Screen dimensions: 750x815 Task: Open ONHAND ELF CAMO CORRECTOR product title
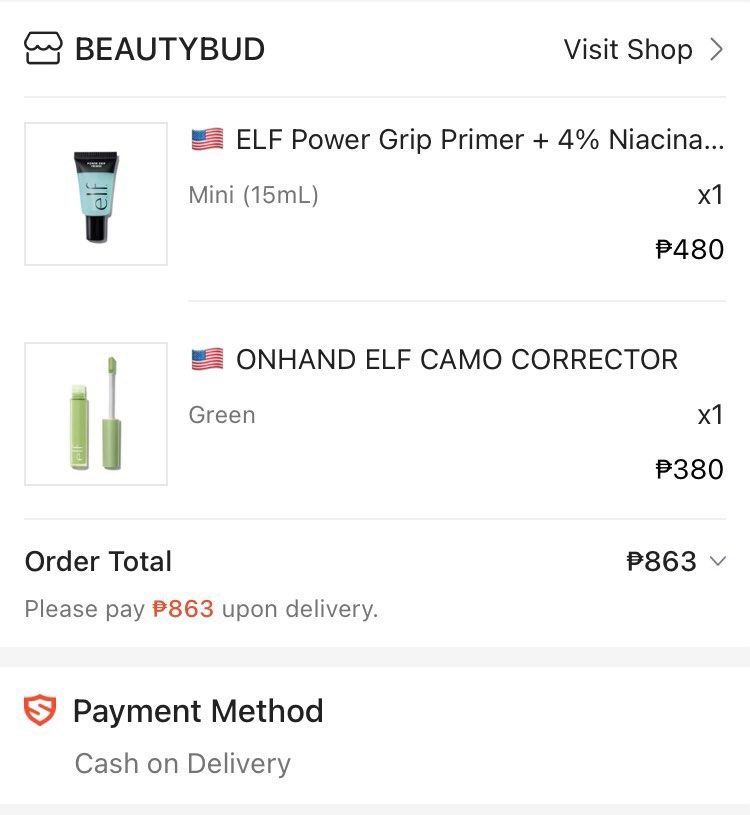(x=455, y=359)
